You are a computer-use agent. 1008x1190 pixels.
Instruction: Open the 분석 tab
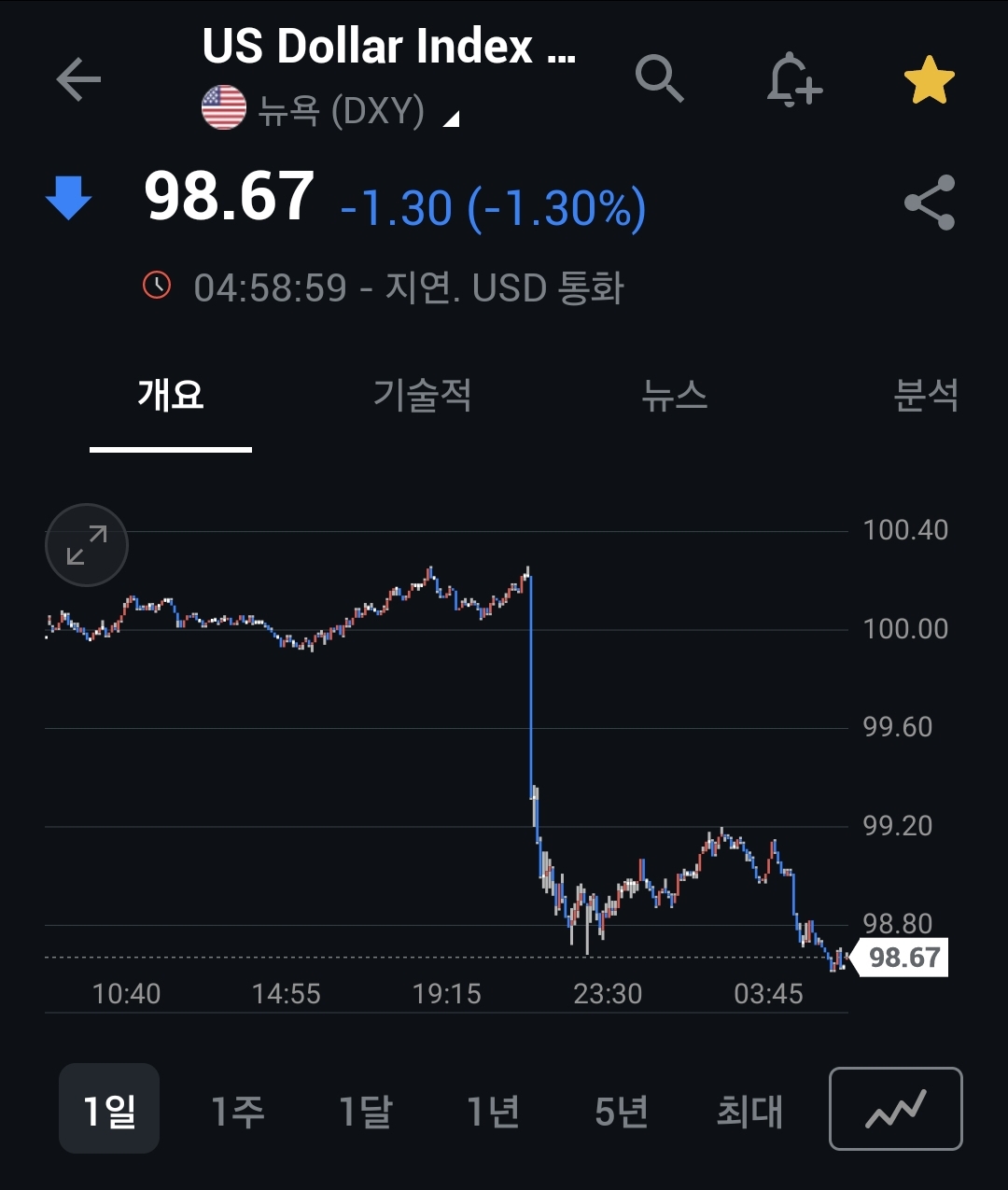tap(926, 396)
